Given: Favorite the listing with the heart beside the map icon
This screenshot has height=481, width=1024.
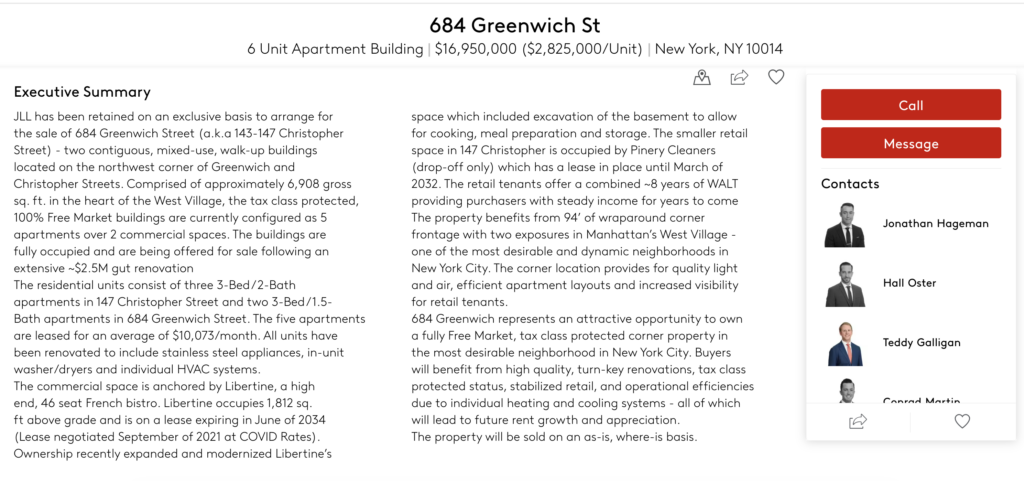Looking at the screenshot, I should coord(776,77).
